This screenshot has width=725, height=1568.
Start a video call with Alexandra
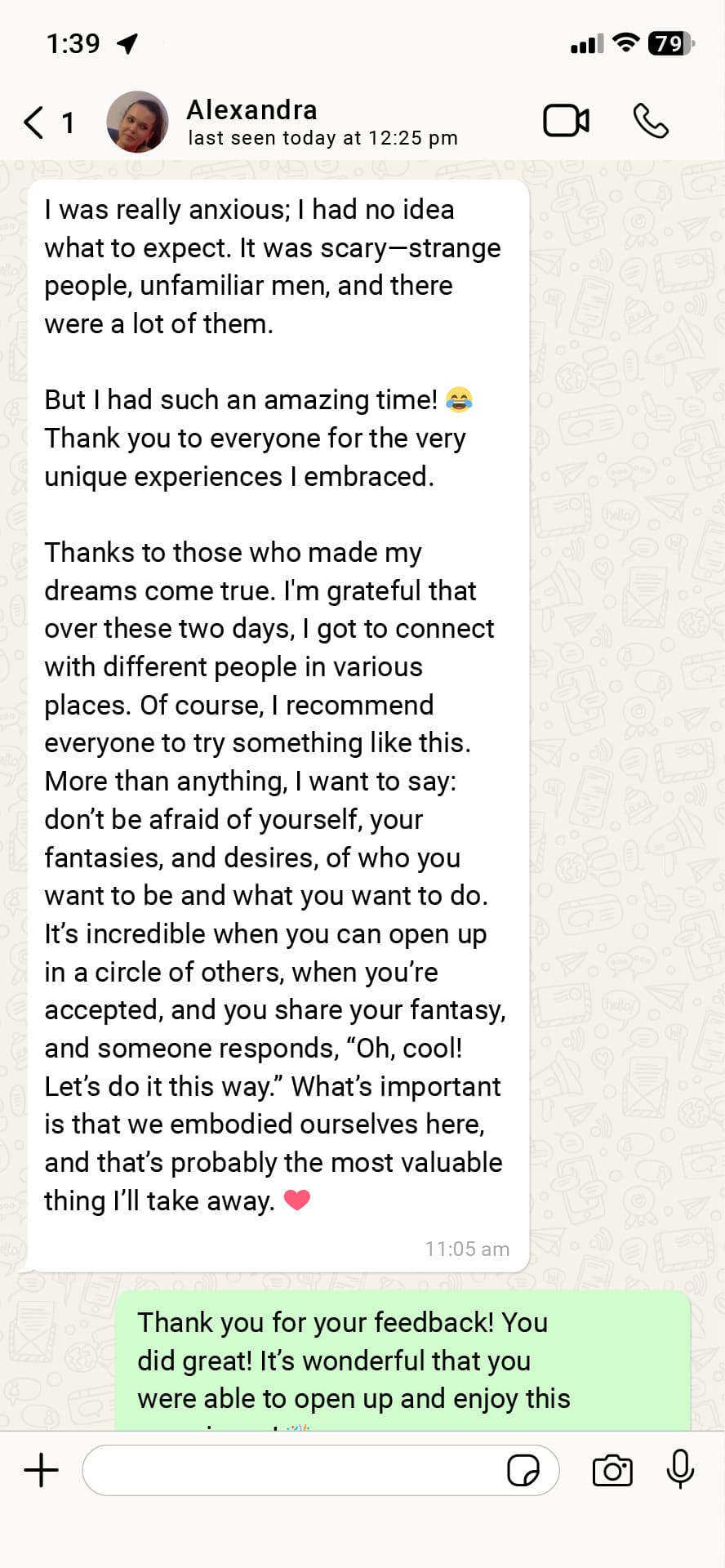tap(567, 121)
